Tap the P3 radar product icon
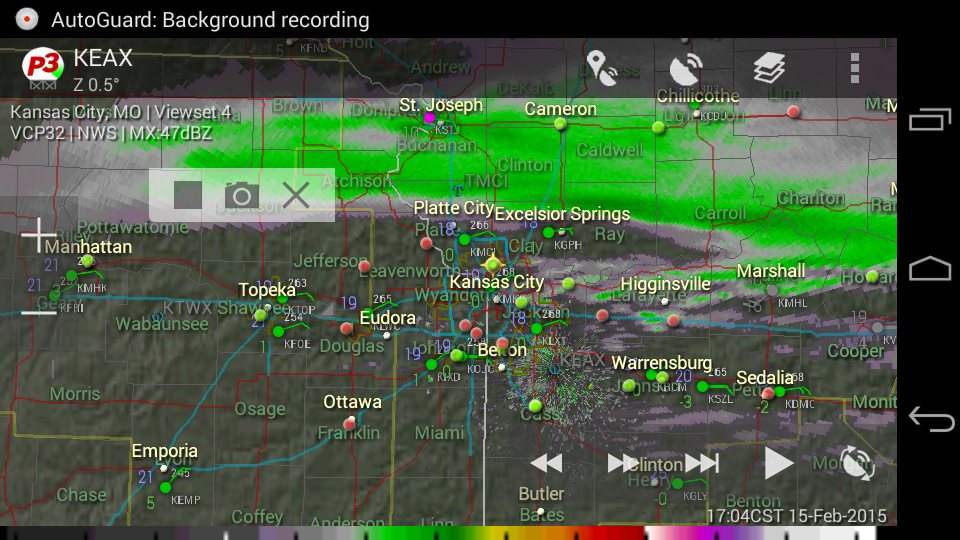This screenshot has height=540, width=960. tap(42, 67)
